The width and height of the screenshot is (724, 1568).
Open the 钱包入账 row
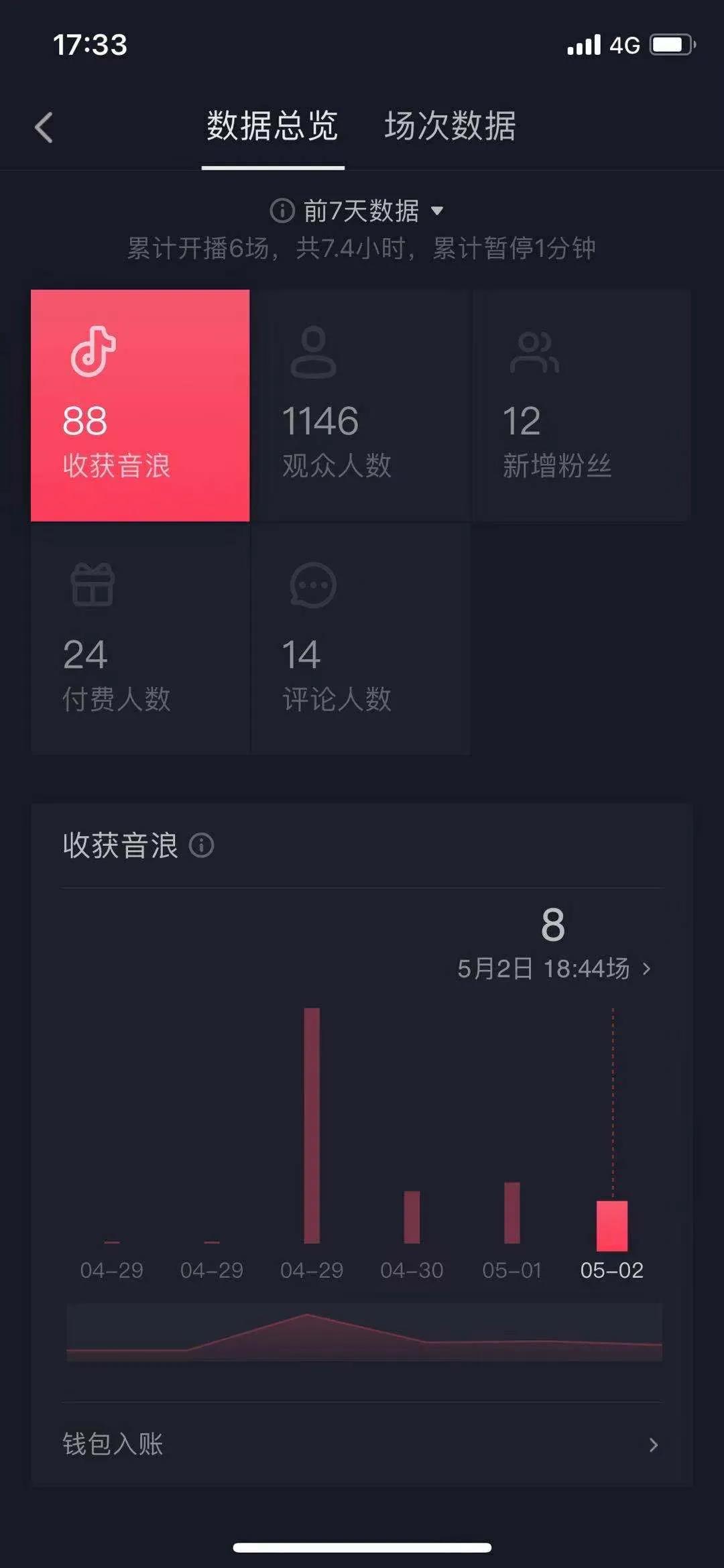click(362, 1444)
